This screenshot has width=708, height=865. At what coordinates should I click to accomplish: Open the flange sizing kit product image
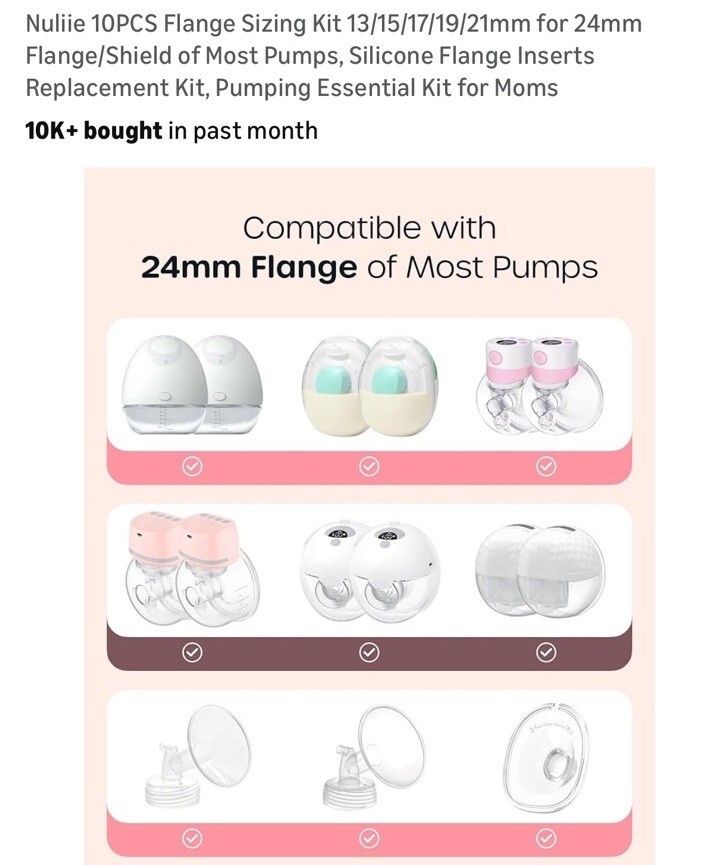369,515
